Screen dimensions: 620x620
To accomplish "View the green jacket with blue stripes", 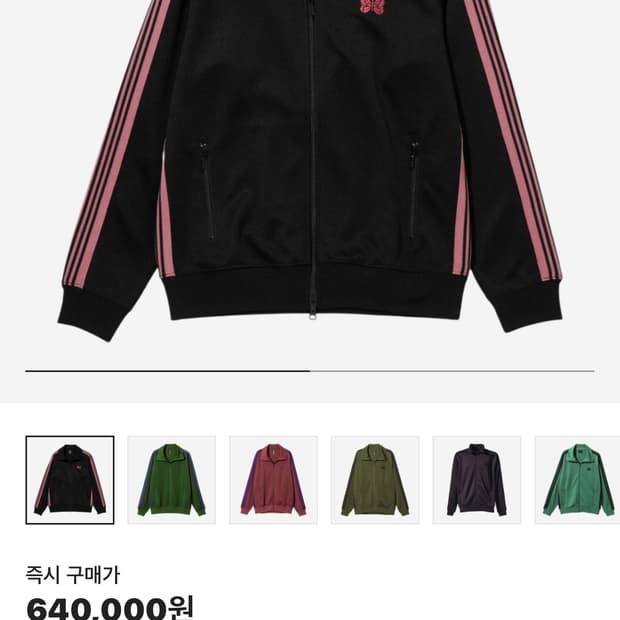I will (172, 480).
